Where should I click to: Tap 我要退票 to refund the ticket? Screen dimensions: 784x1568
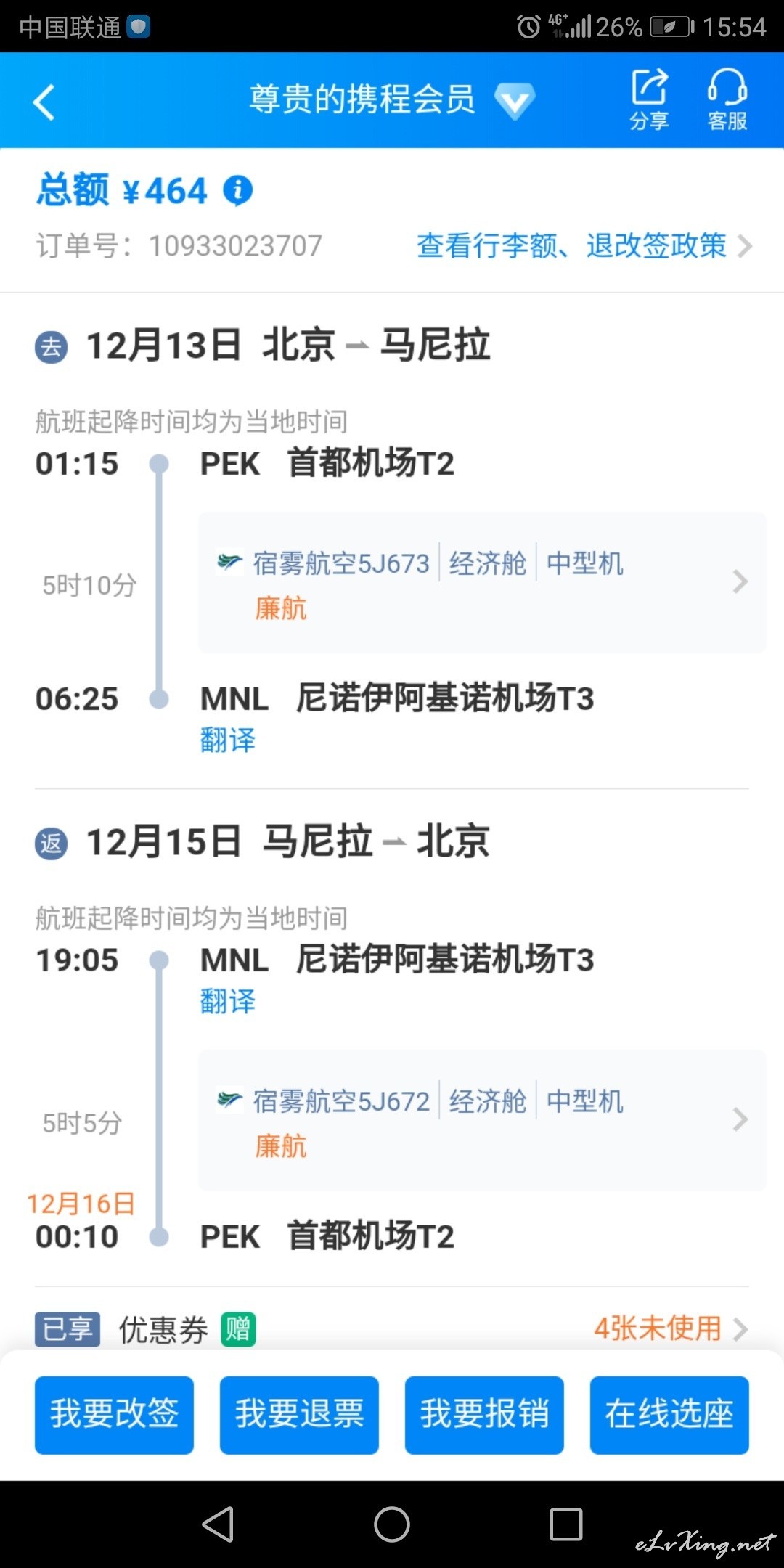click(x=299, y=1415)
